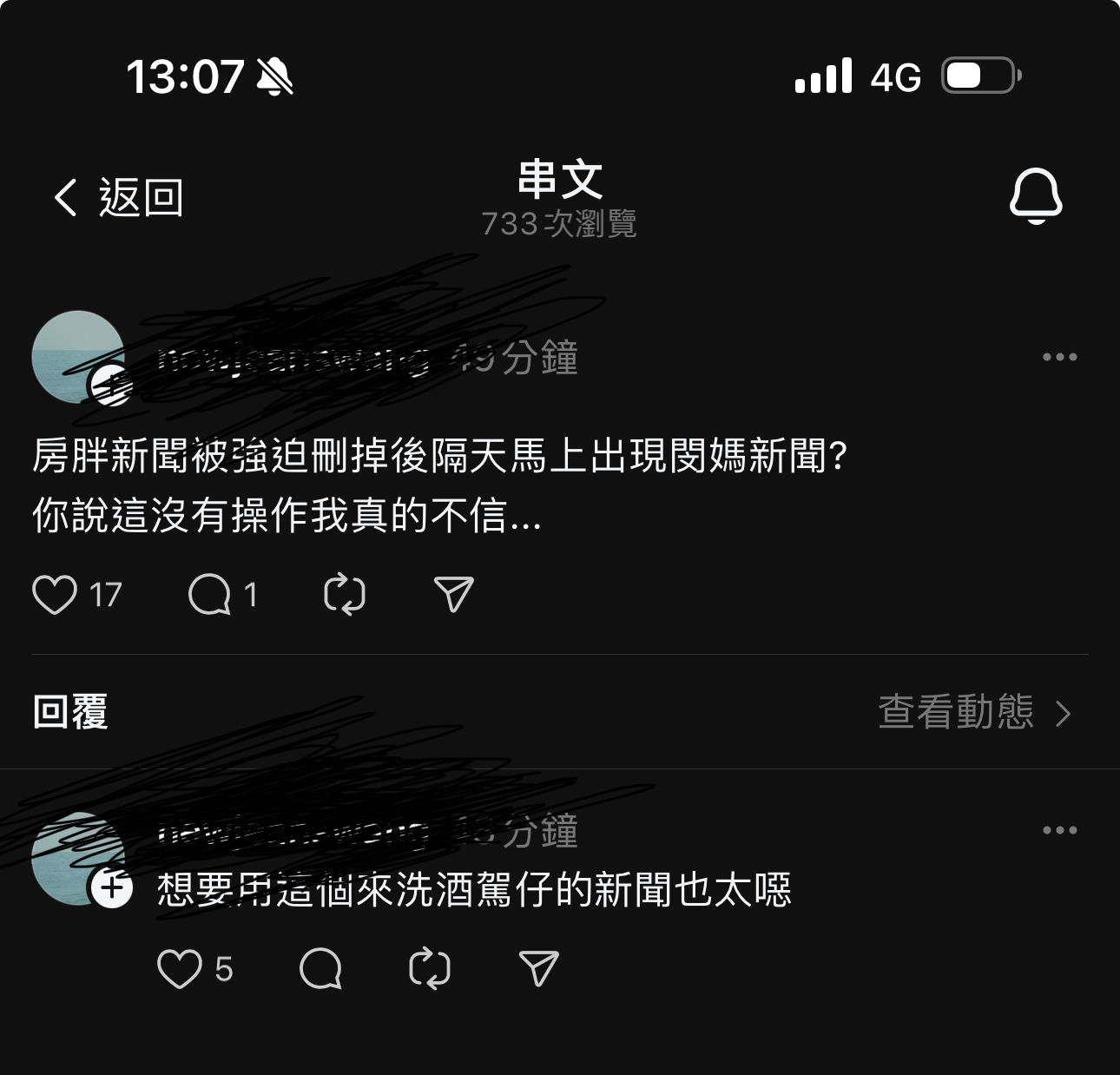Share the reply about 洗酒駕仔
The height and width of the screenshot is (1075, 1120).
tap(538, 969)
